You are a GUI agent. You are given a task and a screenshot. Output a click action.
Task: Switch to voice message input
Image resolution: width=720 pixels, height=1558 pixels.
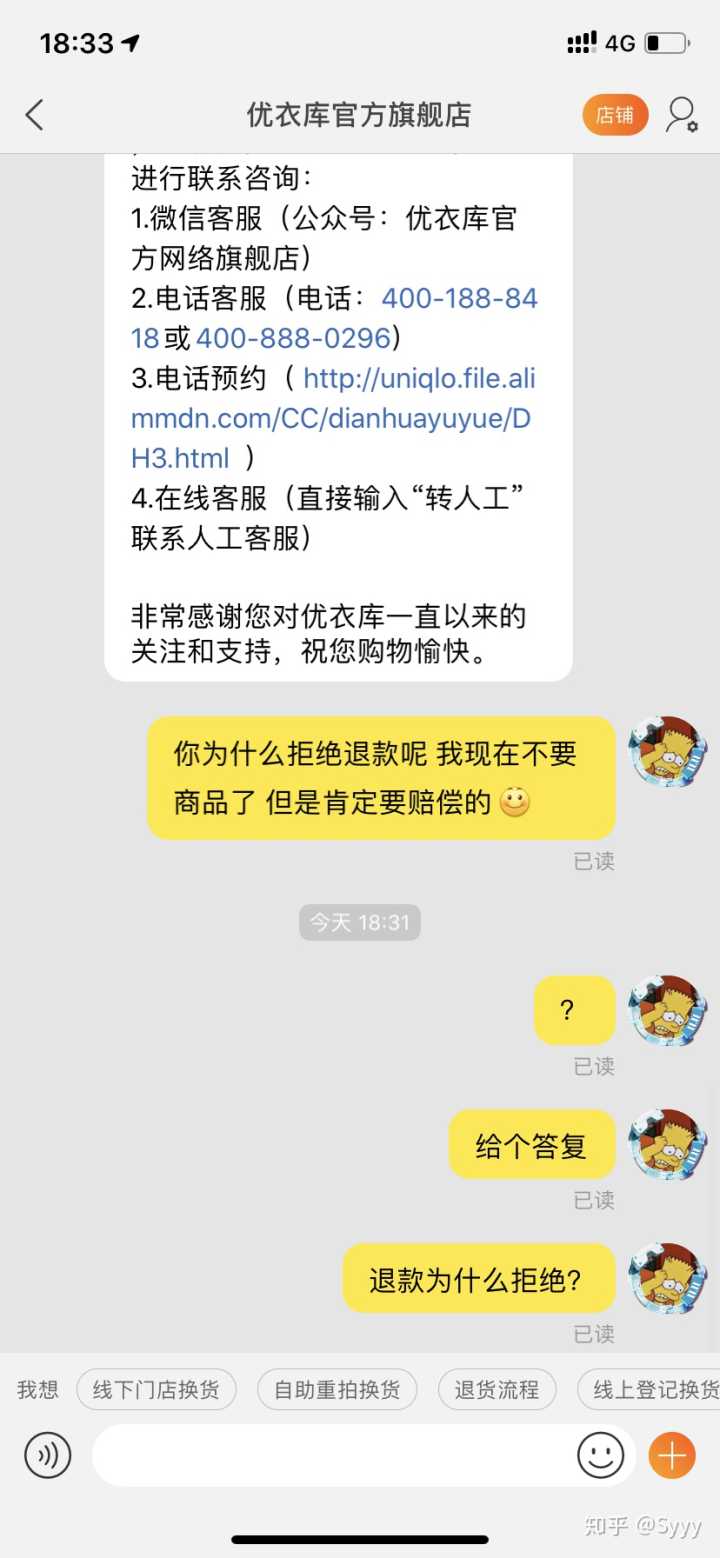coord(48,1455)
